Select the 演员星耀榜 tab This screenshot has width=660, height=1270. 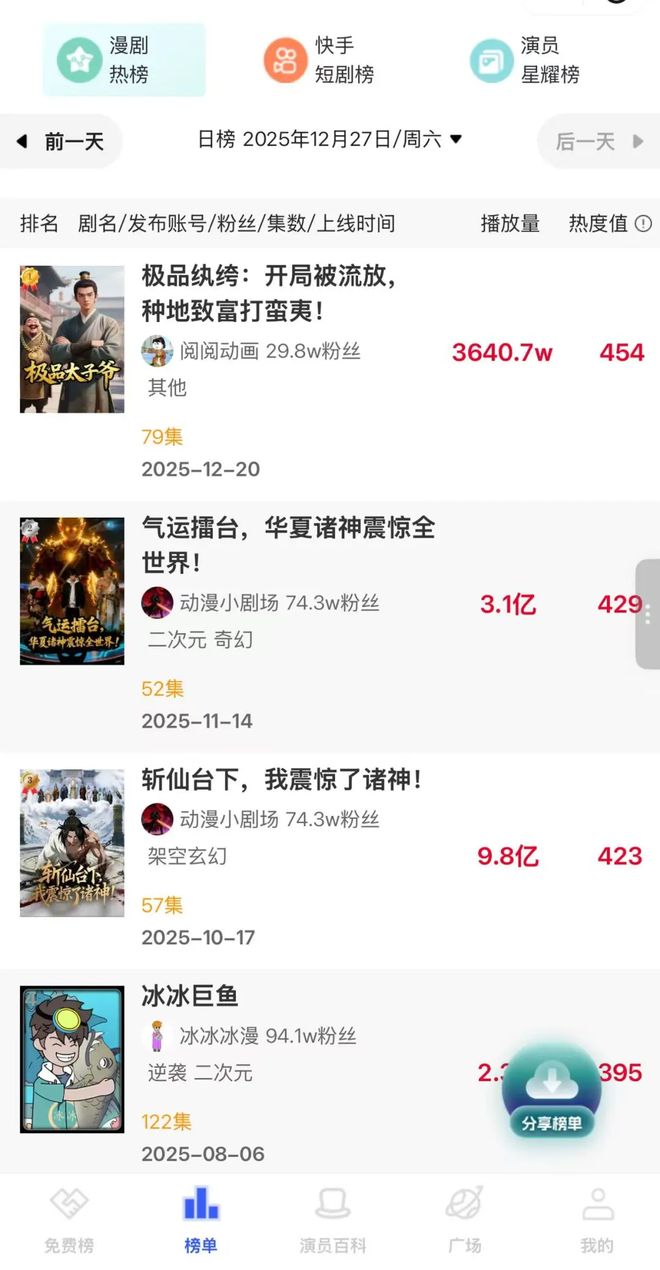525,60
